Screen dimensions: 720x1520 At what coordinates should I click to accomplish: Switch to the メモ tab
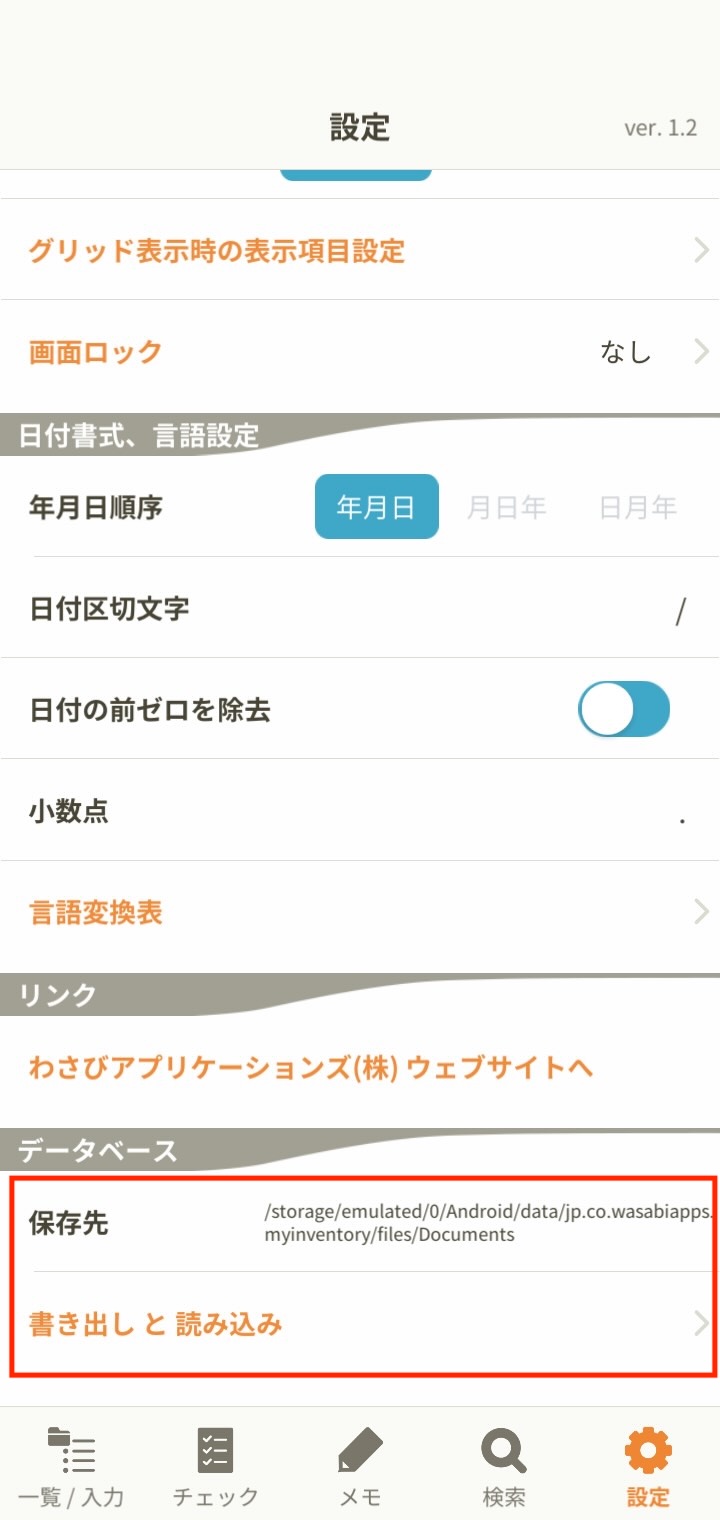360,1467
